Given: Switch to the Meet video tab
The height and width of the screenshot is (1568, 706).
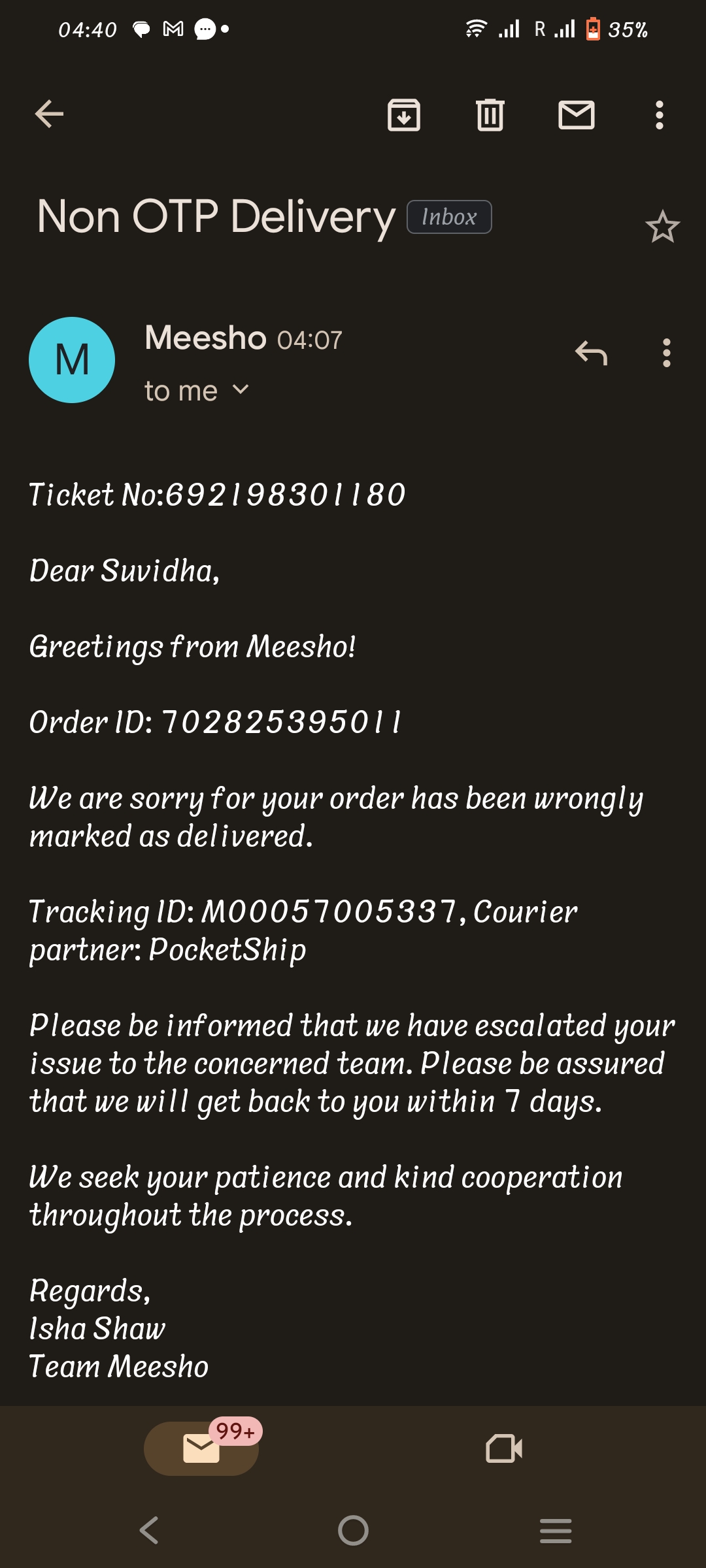Looking at the screenshot, I should (504, 1448).
